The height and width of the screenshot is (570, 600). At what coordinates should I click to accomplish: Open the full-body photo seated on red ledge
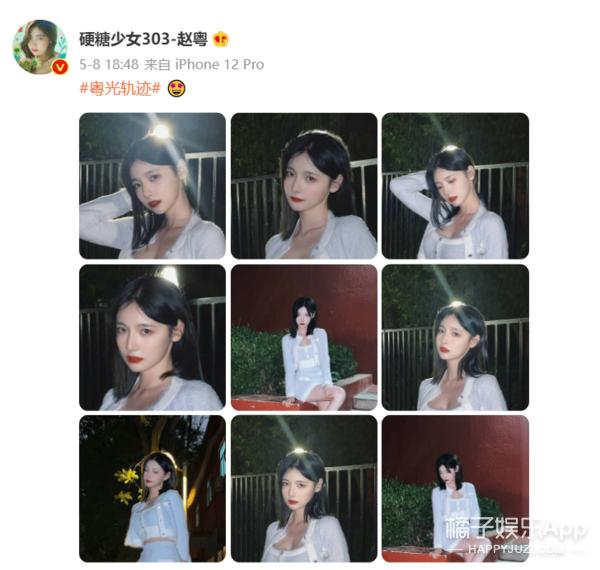304,337
